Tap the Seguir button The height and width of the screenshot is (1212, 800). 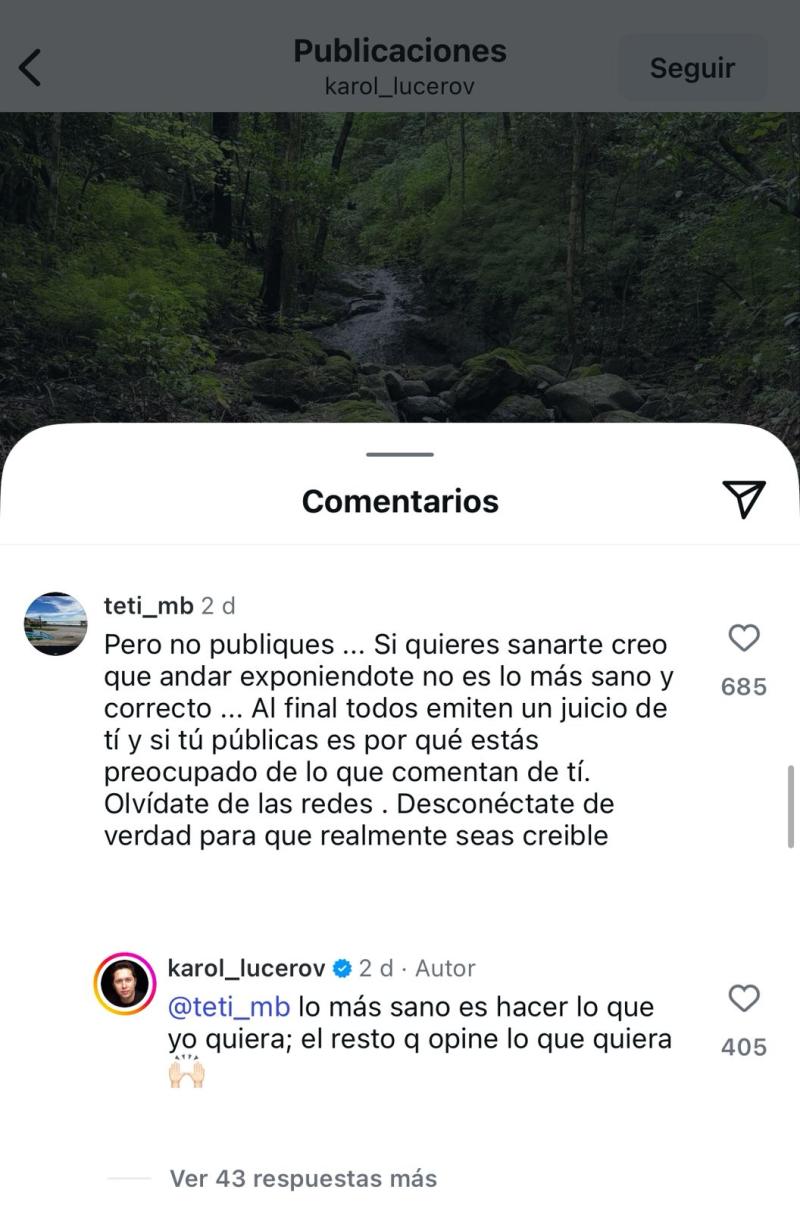coord(692,68)
